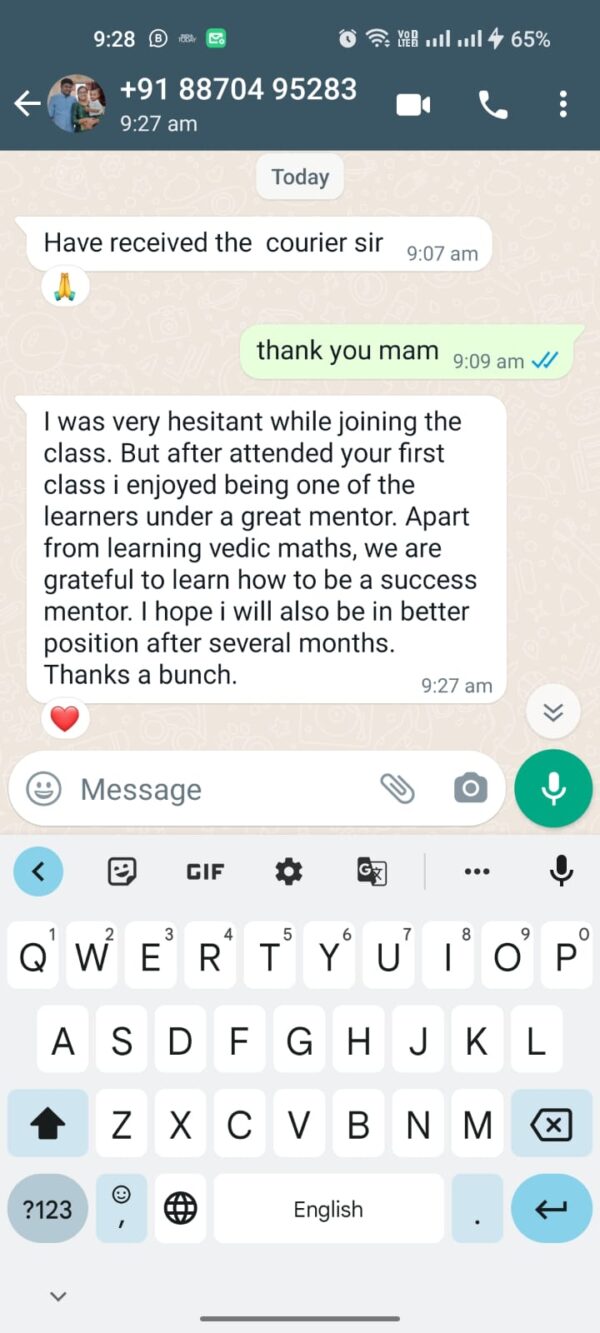Screen dimensions: 600x1333
Task: Focus the Message text field
Action: pos(220,789)
